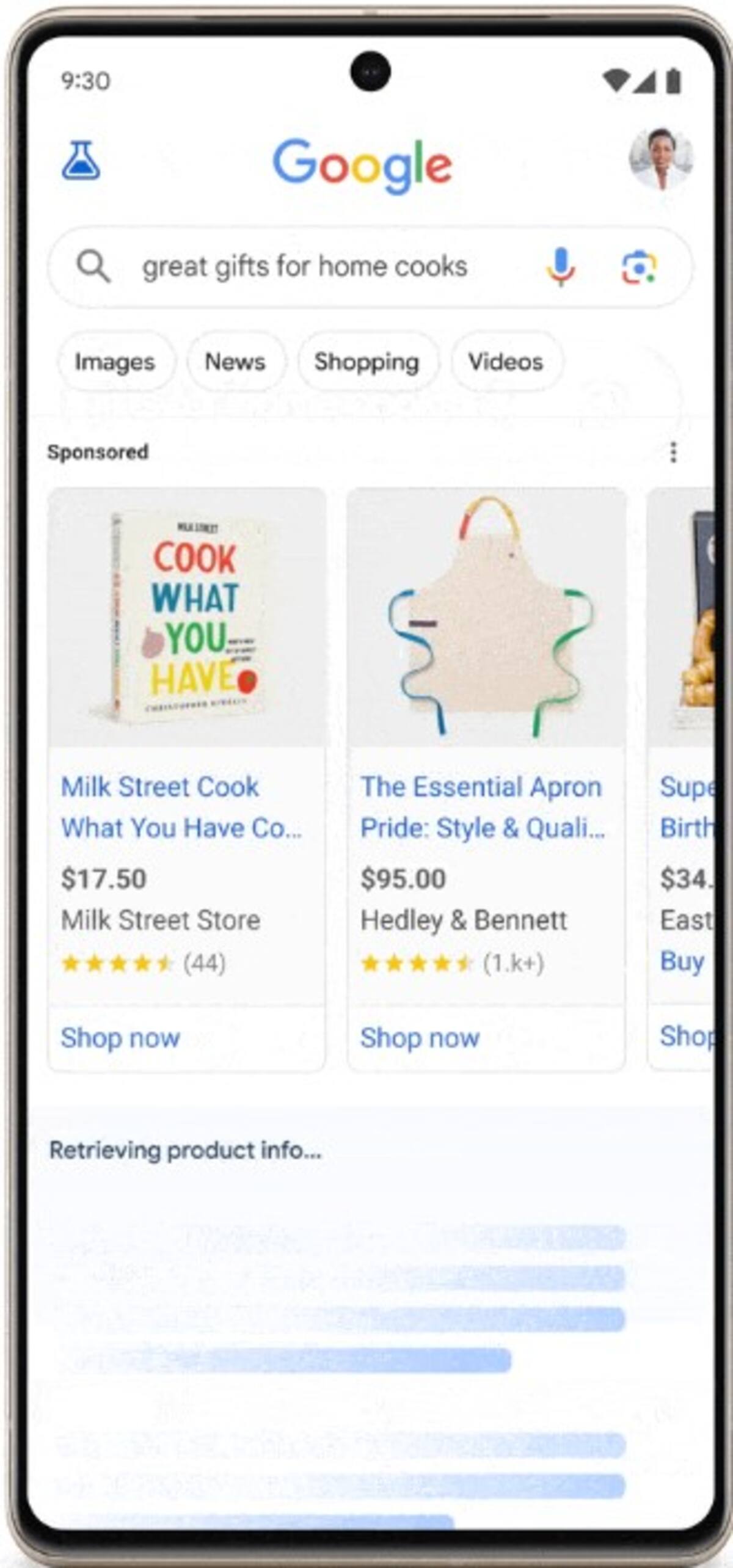This screenshot has width=733, height=1568.
Task: Open the account profile picture
Action: tap(661, 159)
